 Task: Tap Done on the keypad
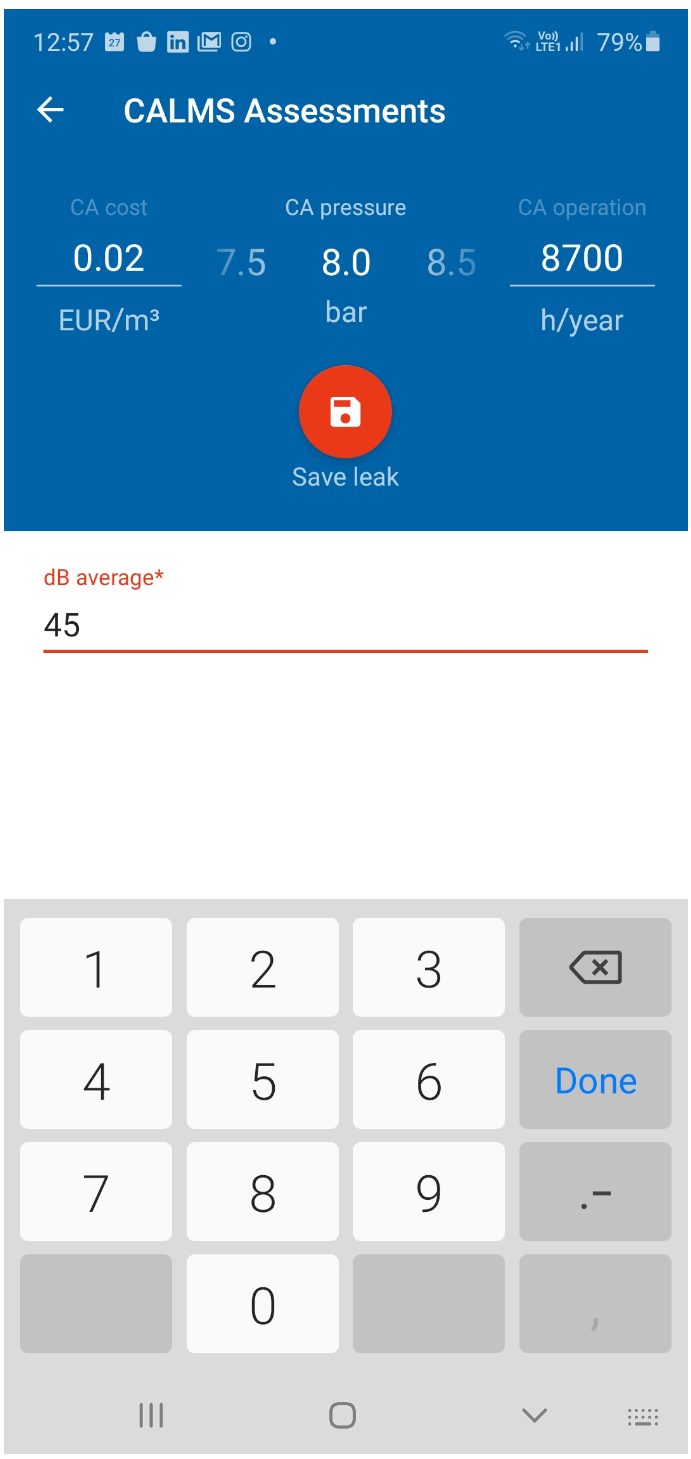[595, 1081]
